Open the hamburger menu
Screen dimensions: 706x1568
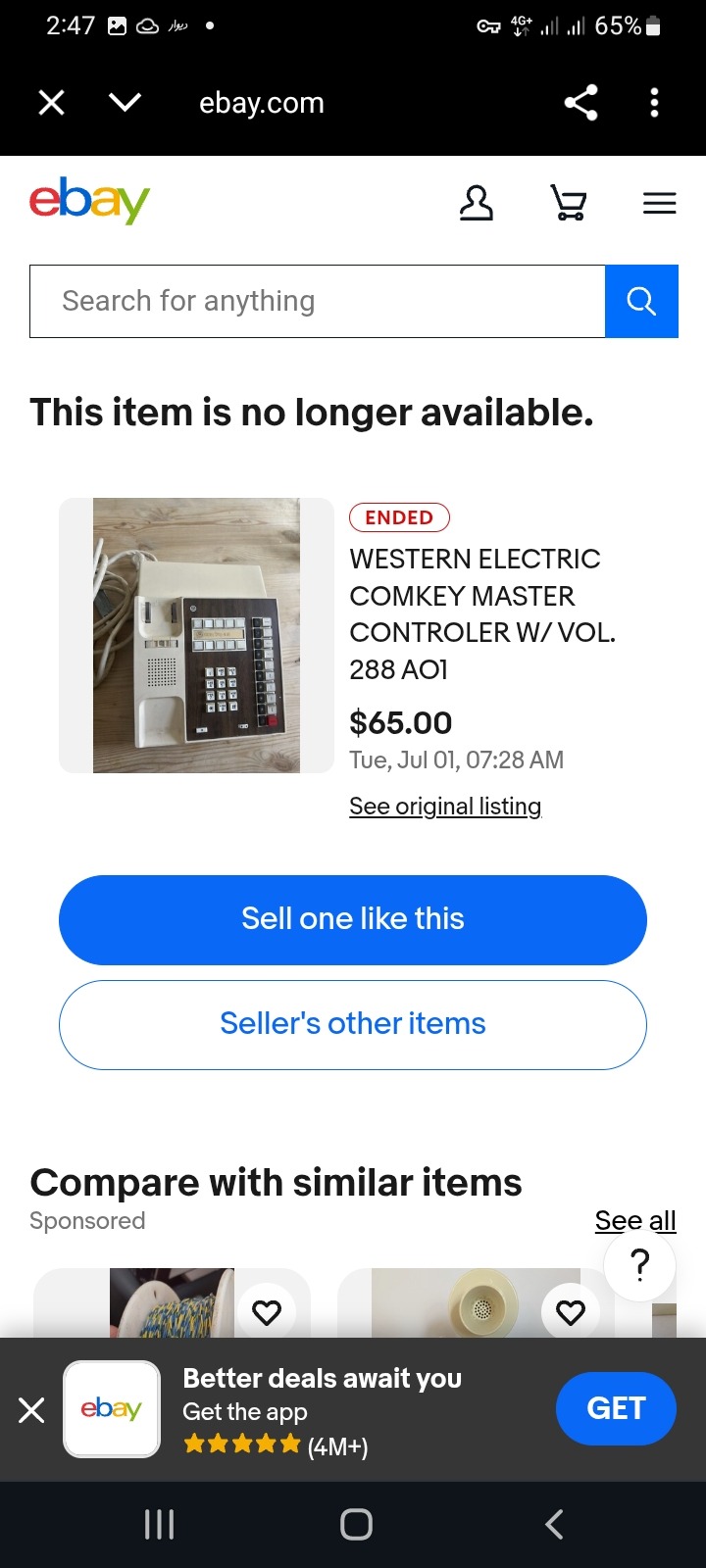coord(659,203)
